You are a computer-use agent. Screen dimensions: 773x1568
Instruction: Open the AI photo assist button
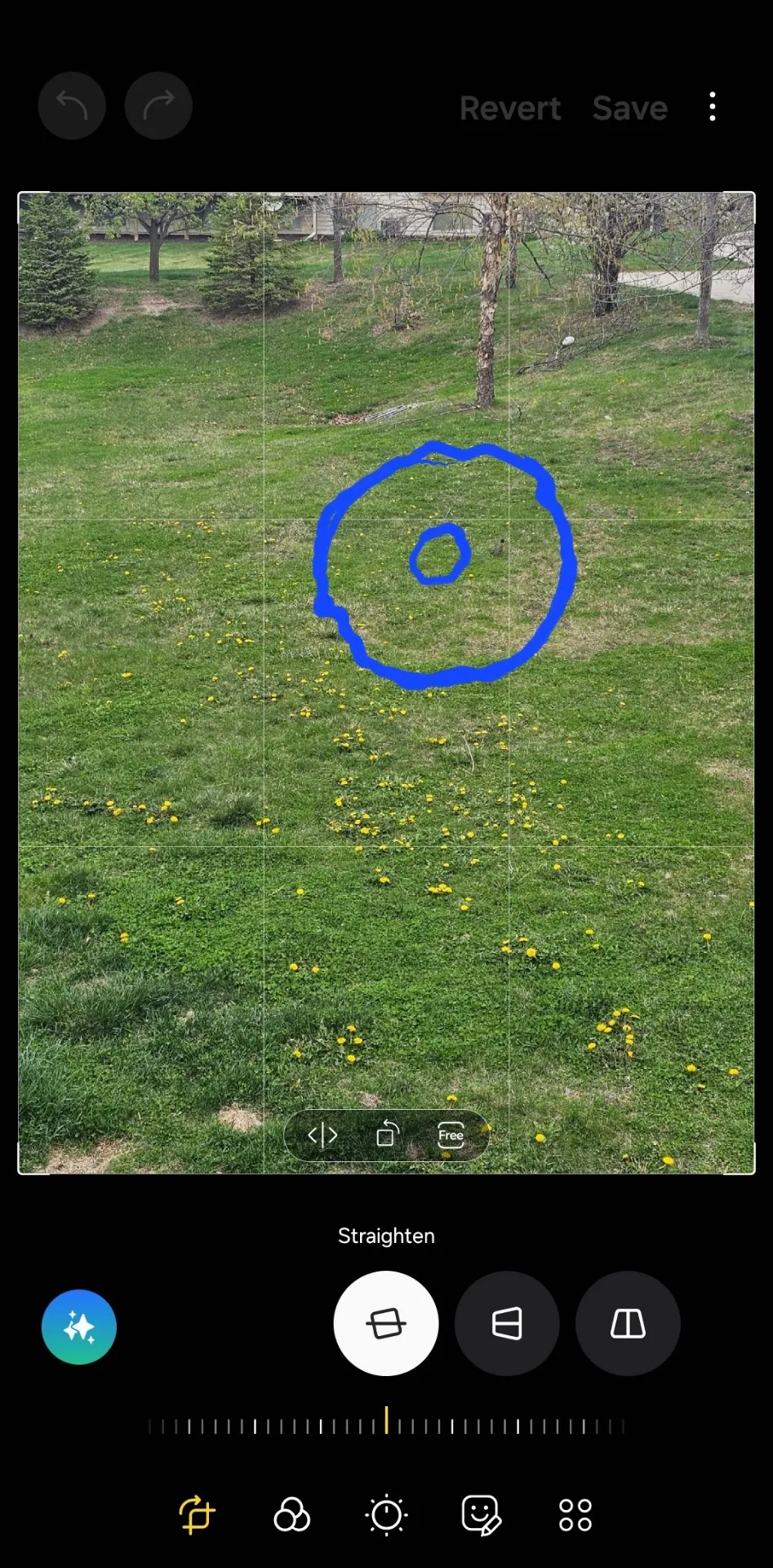click(79, 1327)
